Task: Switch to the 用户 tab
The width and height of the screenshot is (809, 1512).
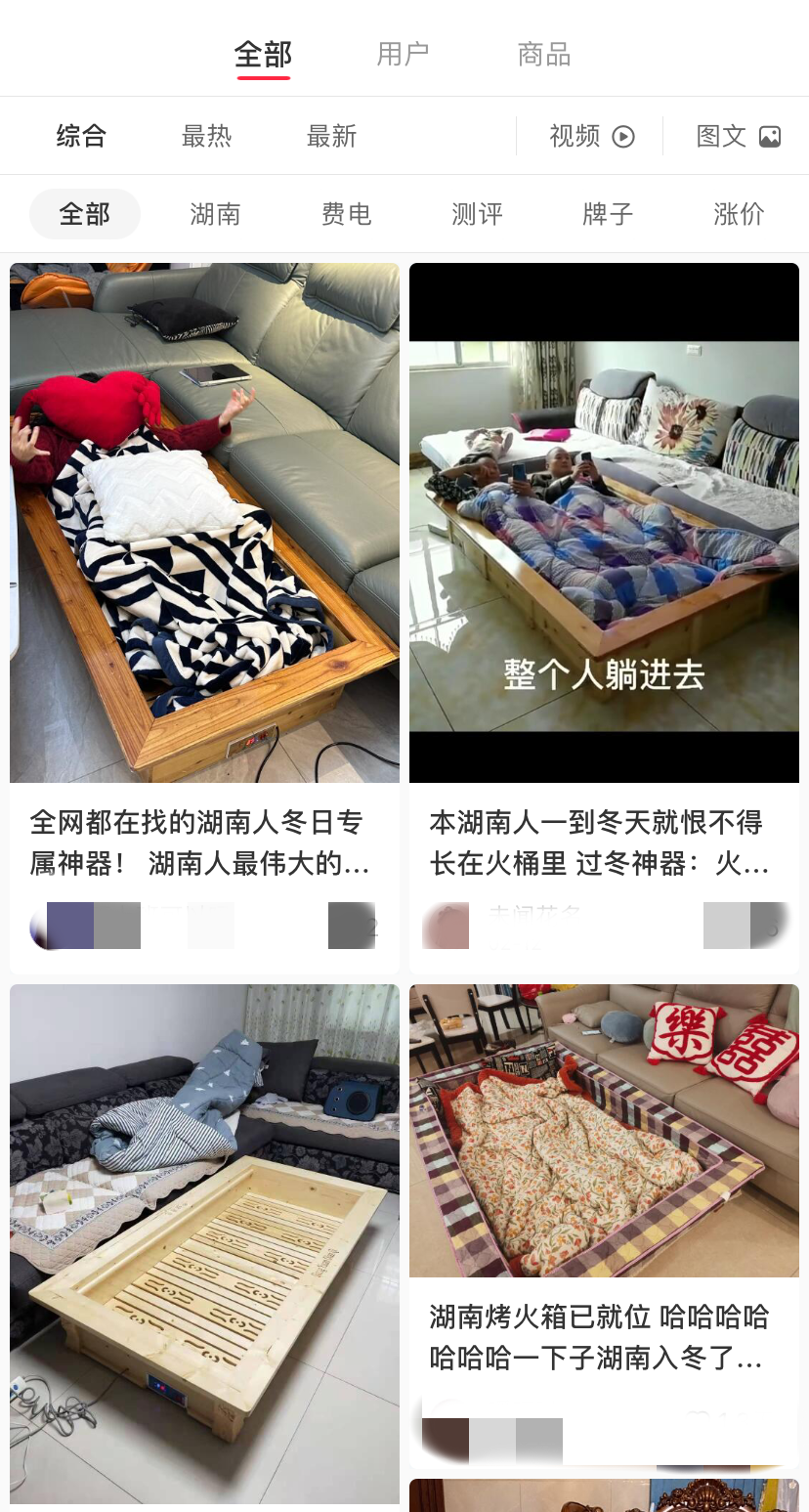Action: 403,54
